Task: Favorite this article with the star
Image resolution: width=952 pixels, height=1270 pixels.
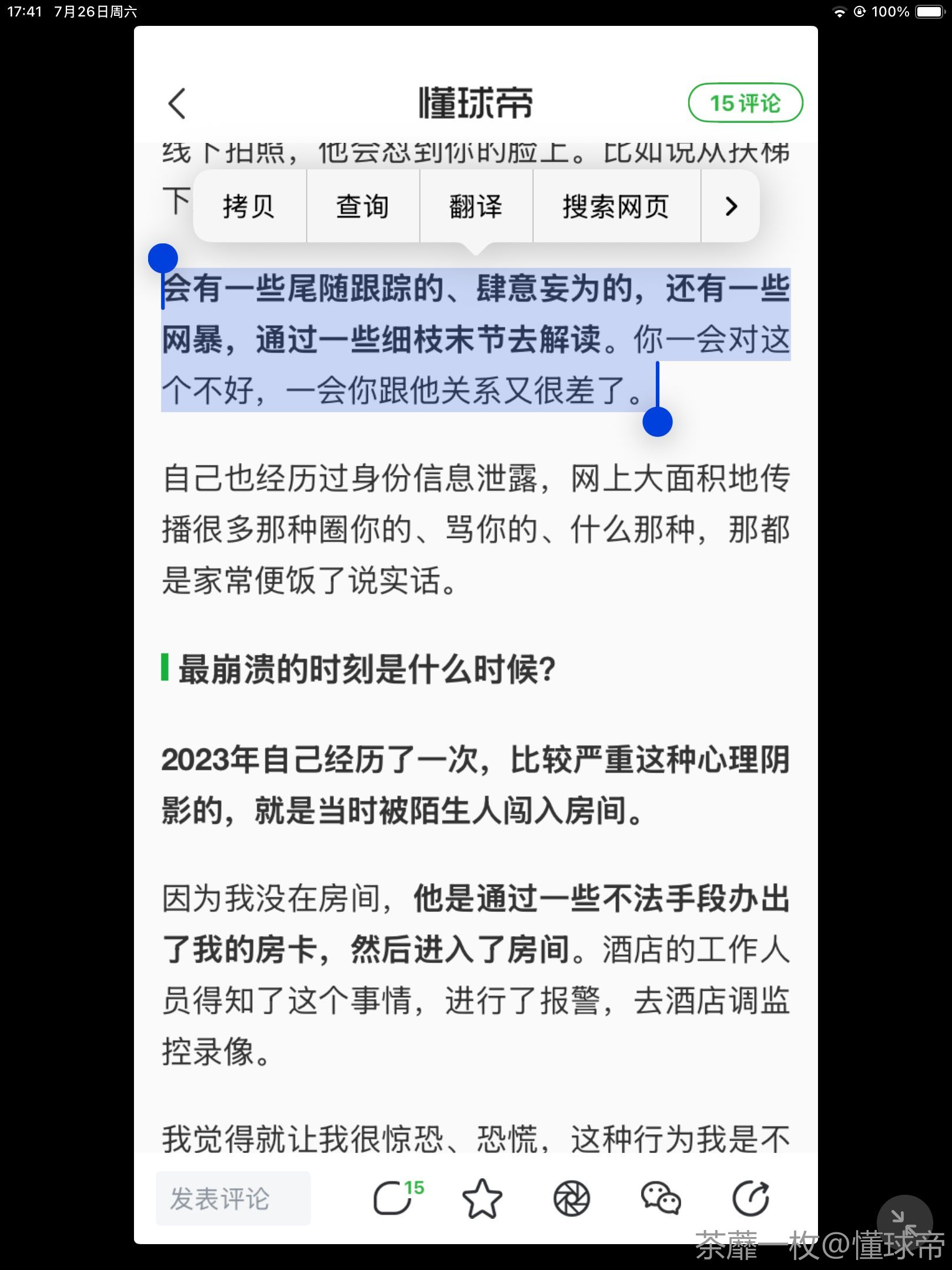Action: click(482, 1198)
